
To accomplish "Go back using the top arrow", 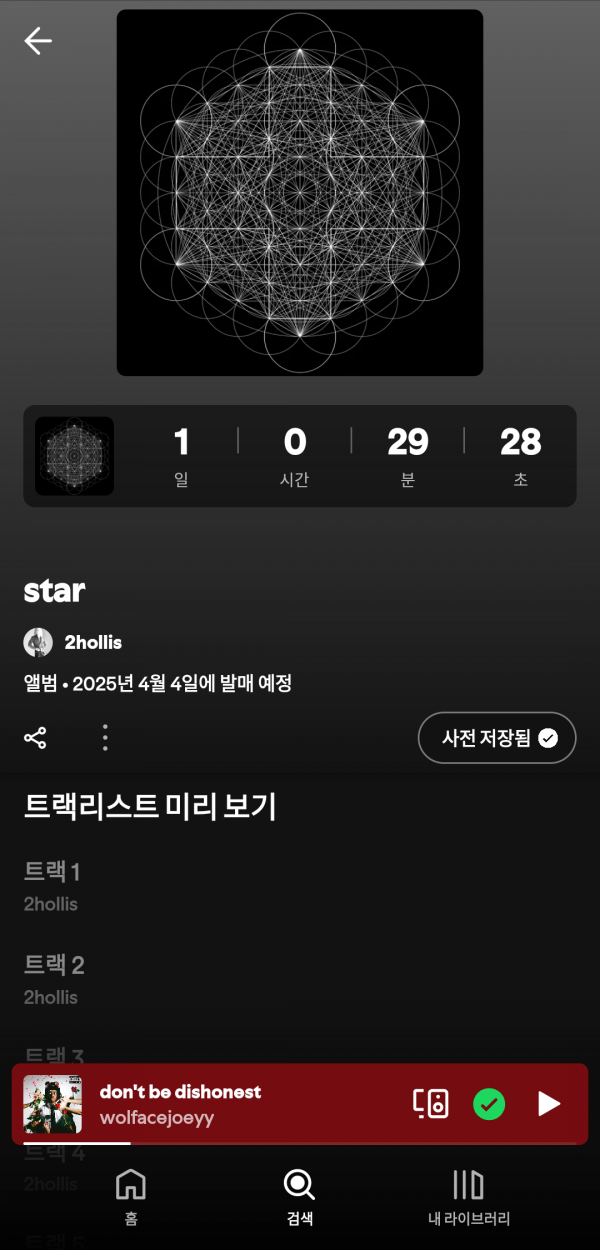I will click(38, 41).
